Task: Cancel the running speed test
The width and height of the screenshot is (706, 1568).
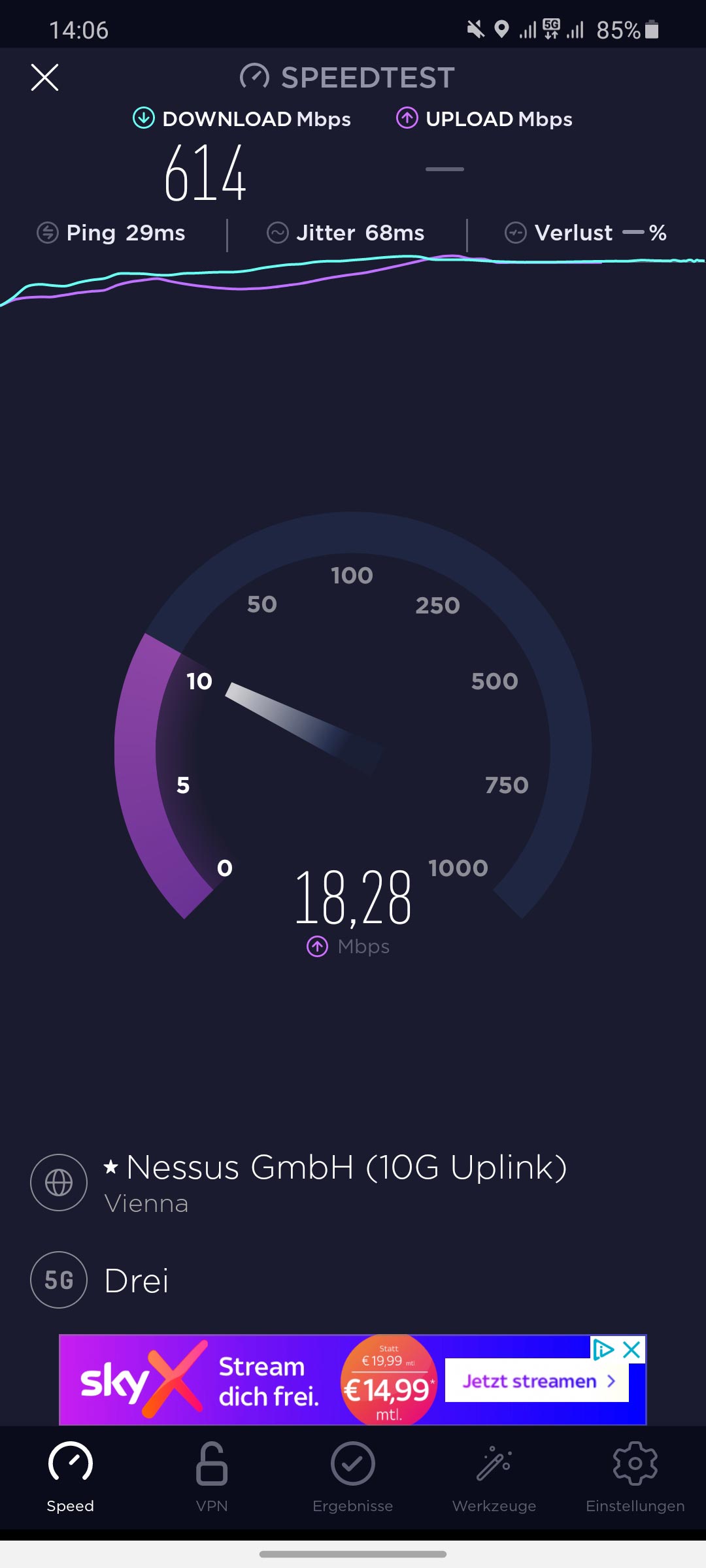Action: (44, 77)
